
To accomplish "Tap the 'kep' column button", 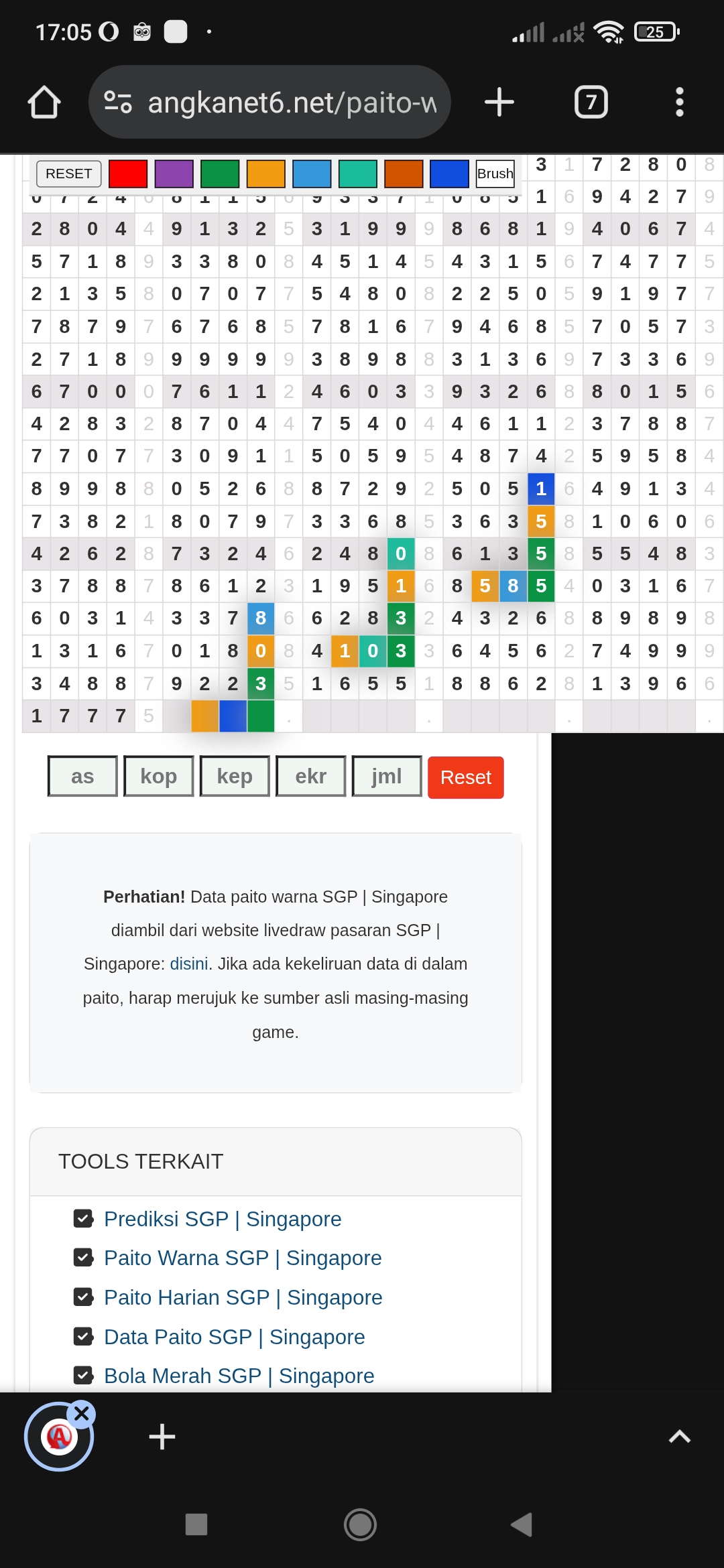I will [x=235, y=777].
